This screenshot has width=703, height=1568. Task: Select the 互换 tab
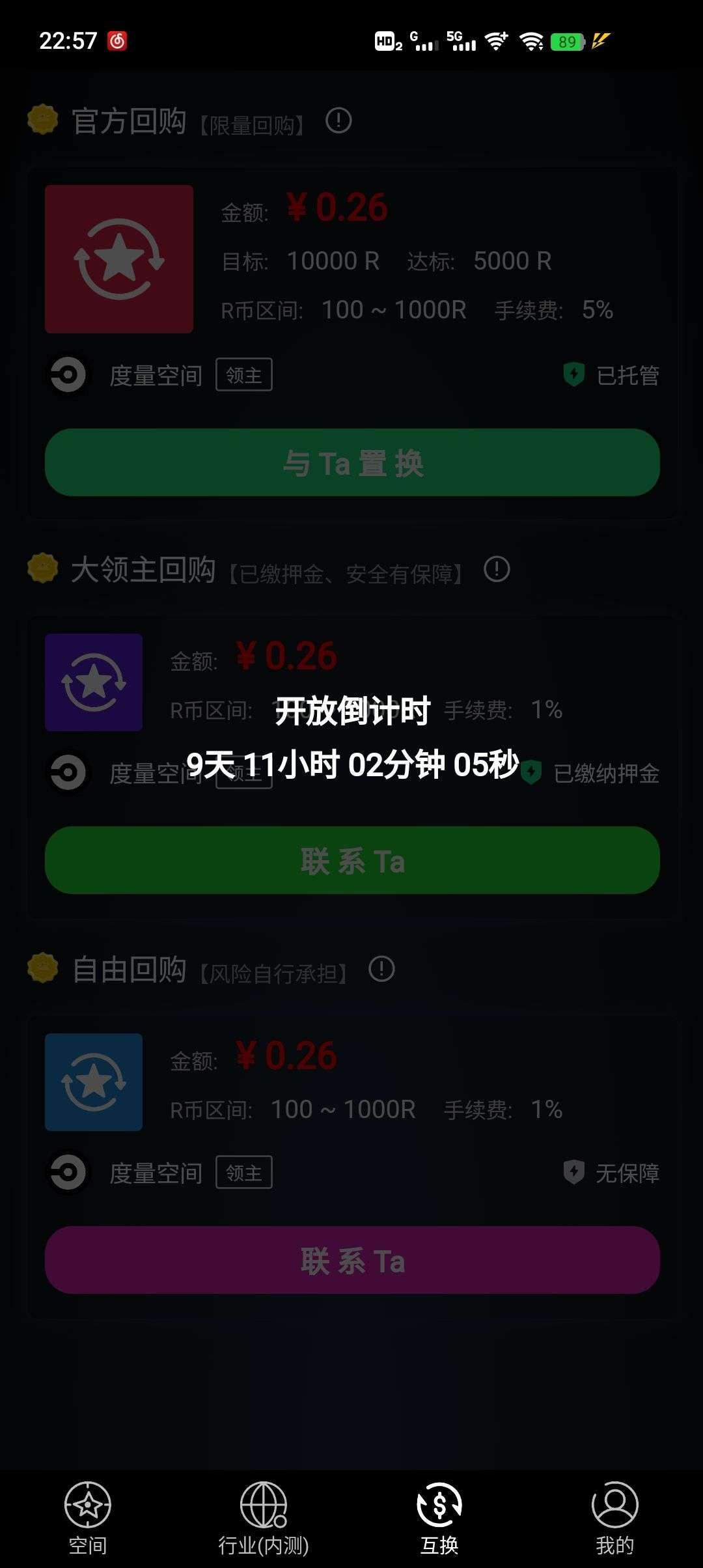(x=439, y=1519)
